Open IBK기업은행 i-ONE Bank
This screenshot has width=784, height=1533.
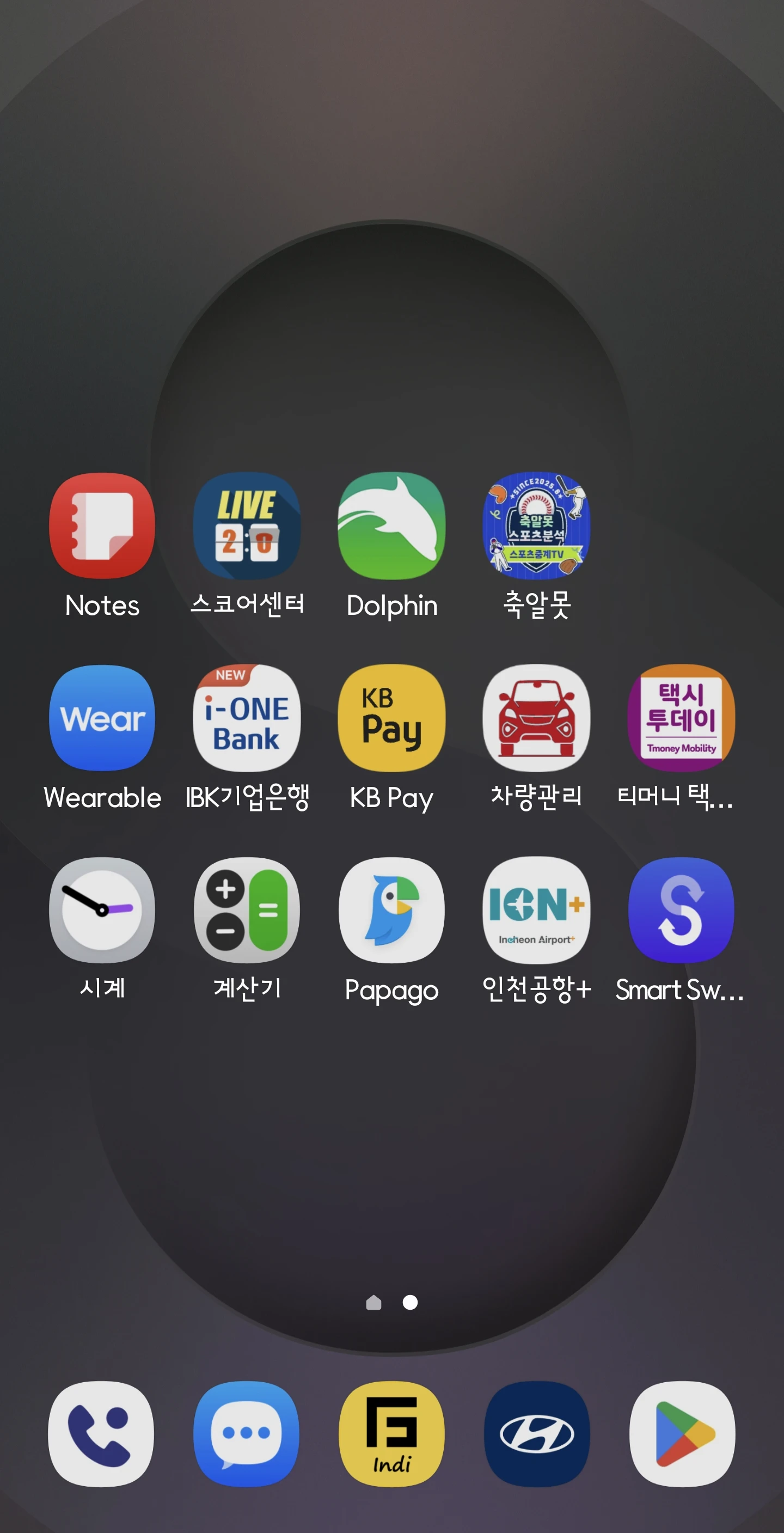247,718
